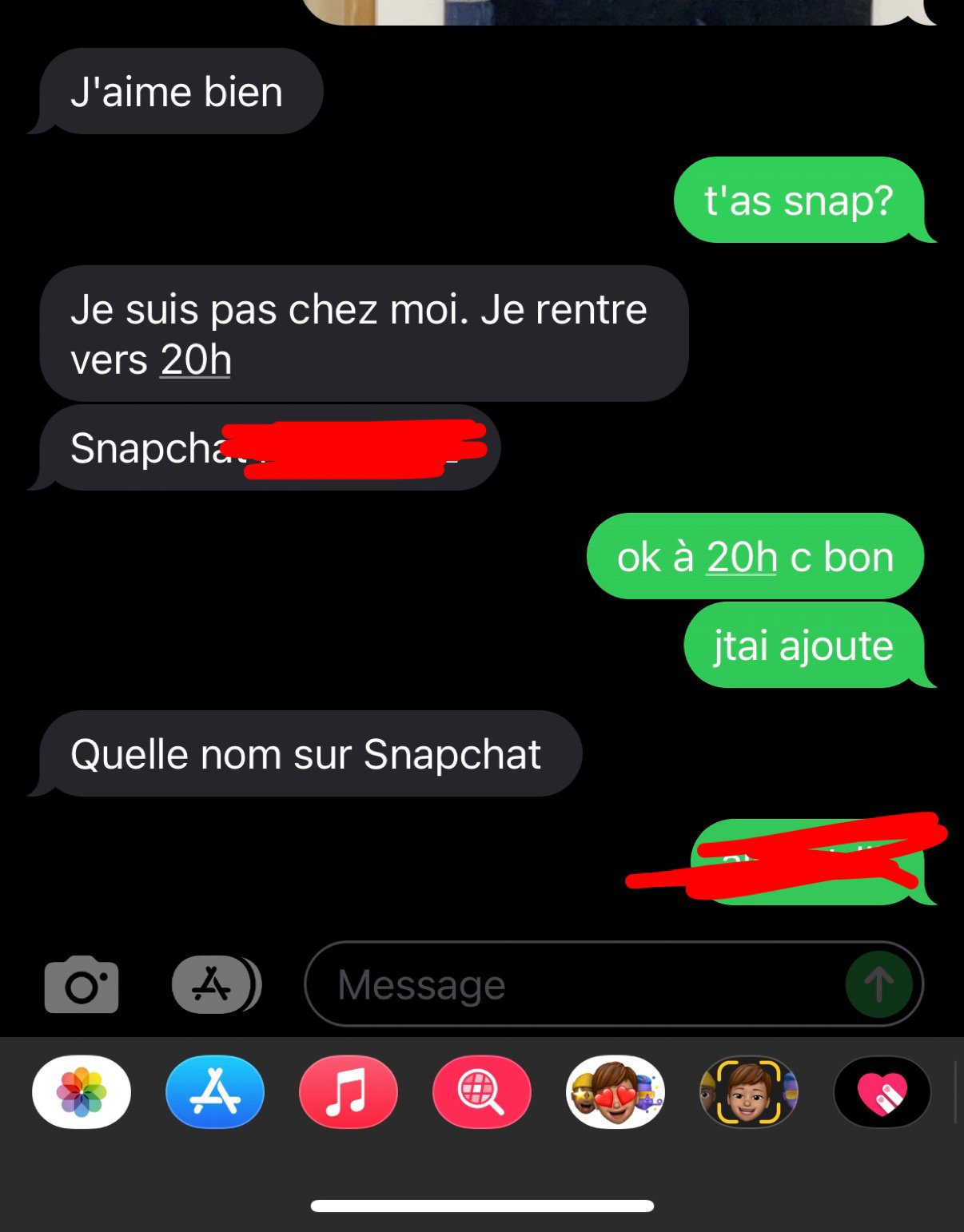Viewport: 964px width, 1232px height.
Task: Tap the send arrow button
Action: click(878, 984)
